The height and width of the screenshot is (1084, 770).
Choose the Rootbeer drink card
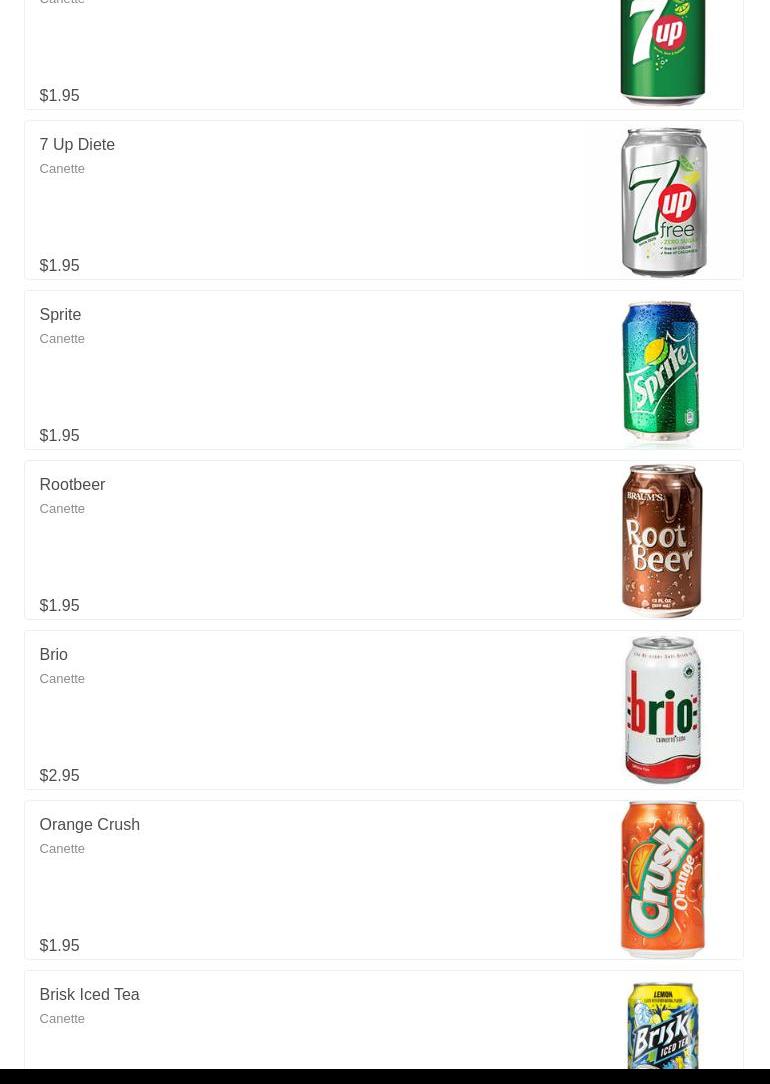click(383, 540)
